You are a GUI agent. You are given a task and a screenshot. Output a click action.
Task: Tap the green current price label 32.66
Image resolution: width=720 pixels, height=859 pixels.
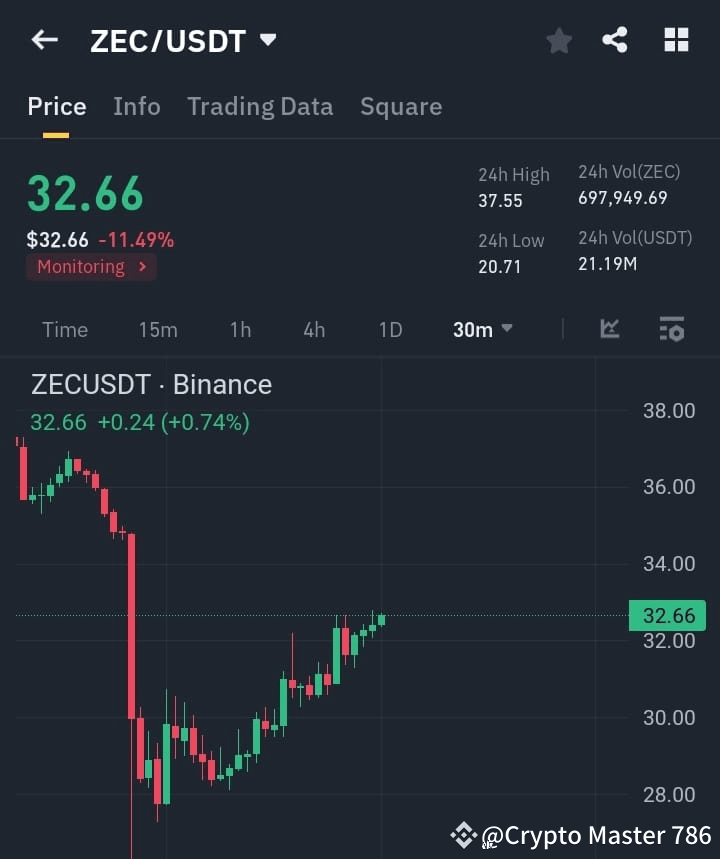[x=666, y=616]
